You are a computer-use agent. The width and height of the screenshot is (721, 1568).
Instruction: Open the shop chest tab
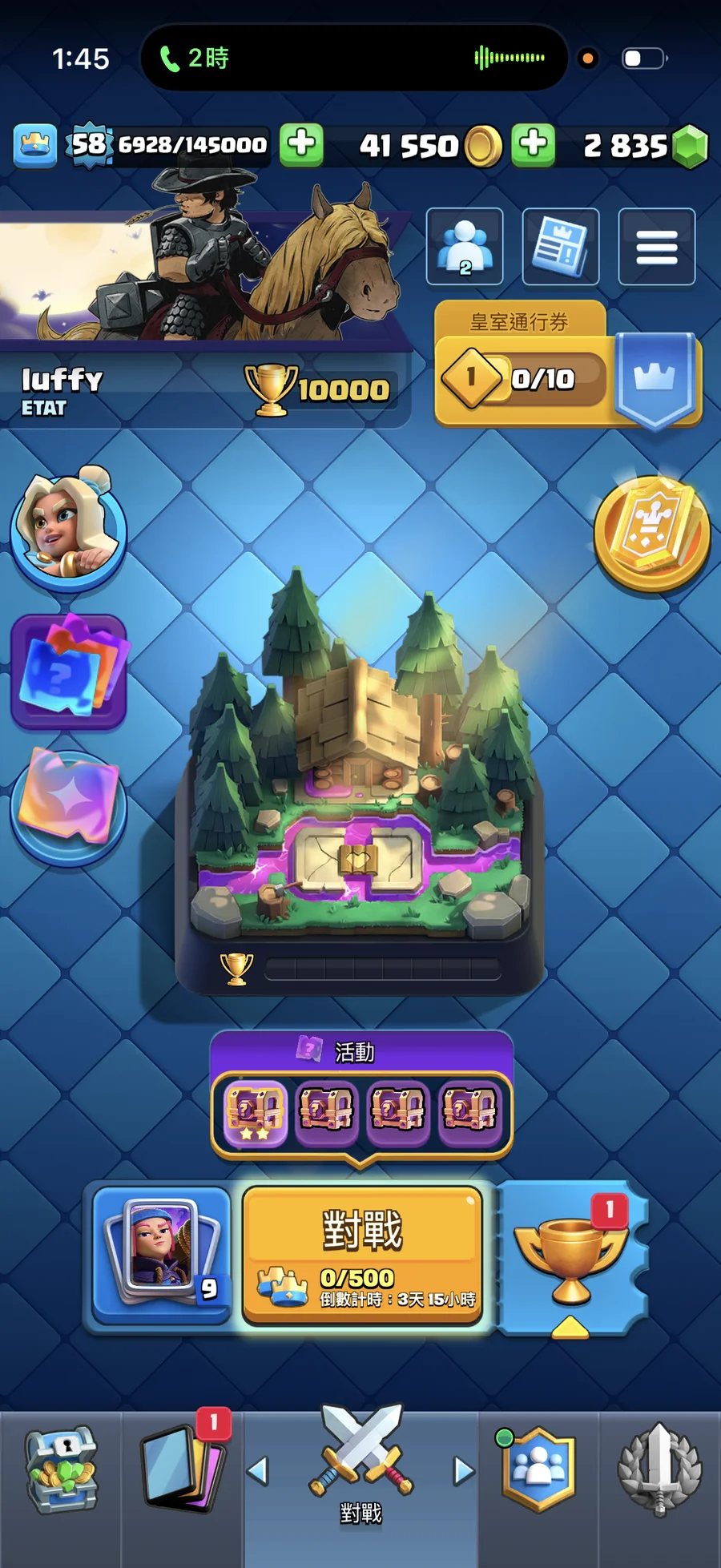pyautogui.click(x=62, y=1471)
